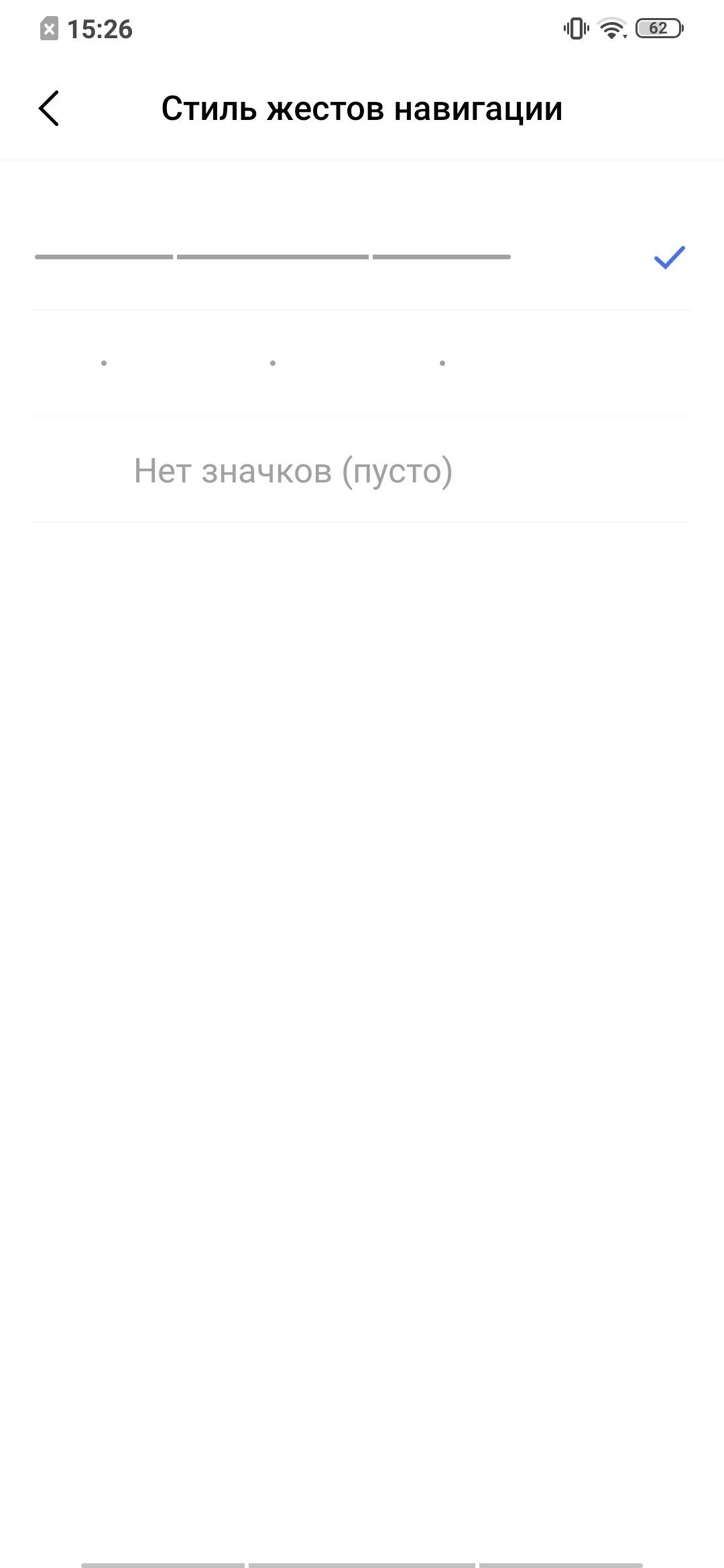Screen dimensions: 724x1568
Task: Go back from navigation gesture style
Action: (x=49, y=109)
